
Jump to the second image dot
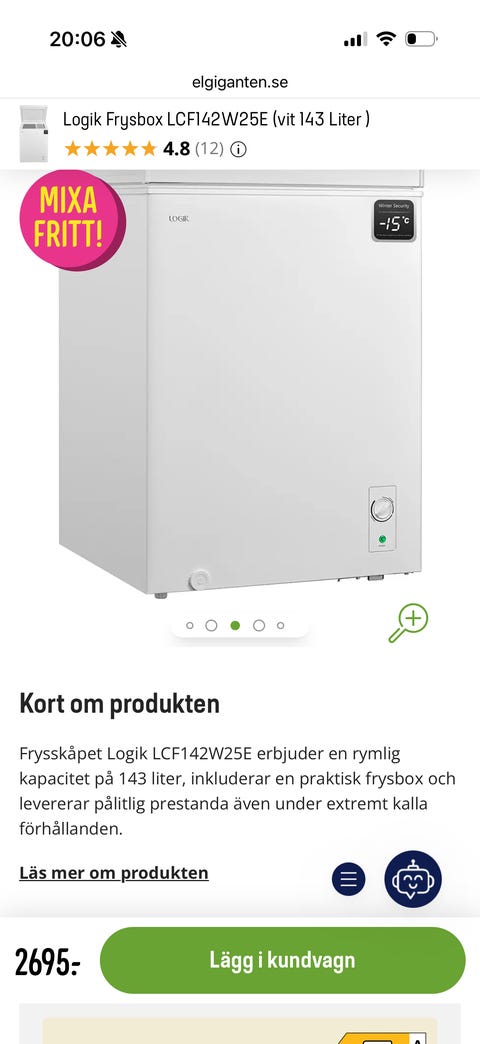click(211, 625)
